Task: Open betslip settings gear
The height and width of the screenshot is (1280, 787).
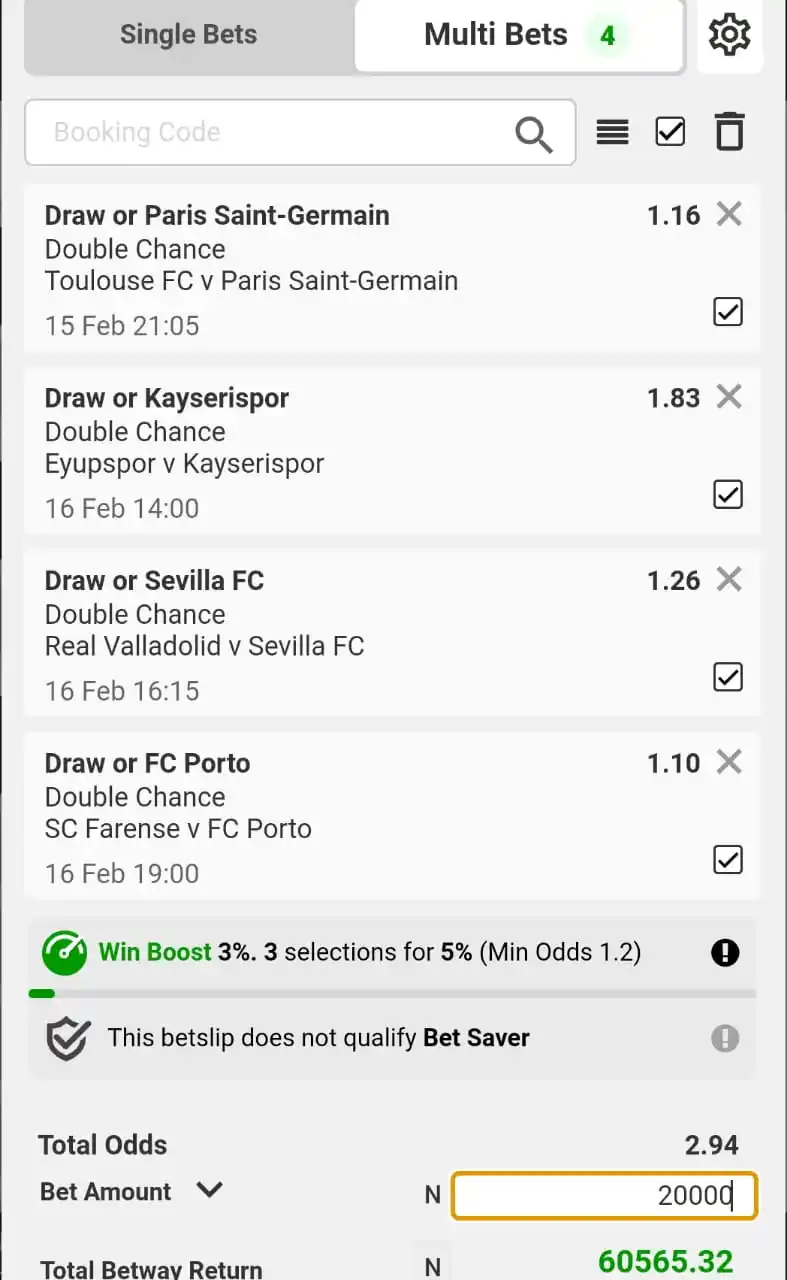Action: point(729,35)
